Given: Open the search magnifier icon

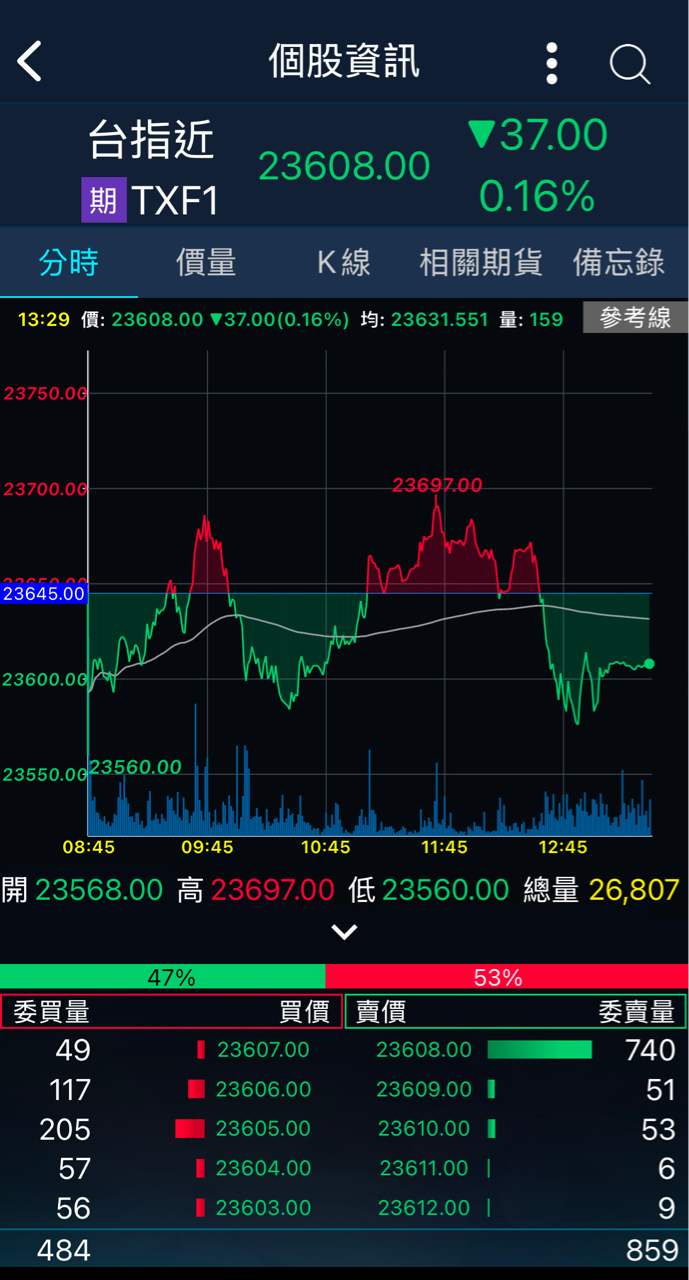Looking at the screenshot, I should click(630, 64).
